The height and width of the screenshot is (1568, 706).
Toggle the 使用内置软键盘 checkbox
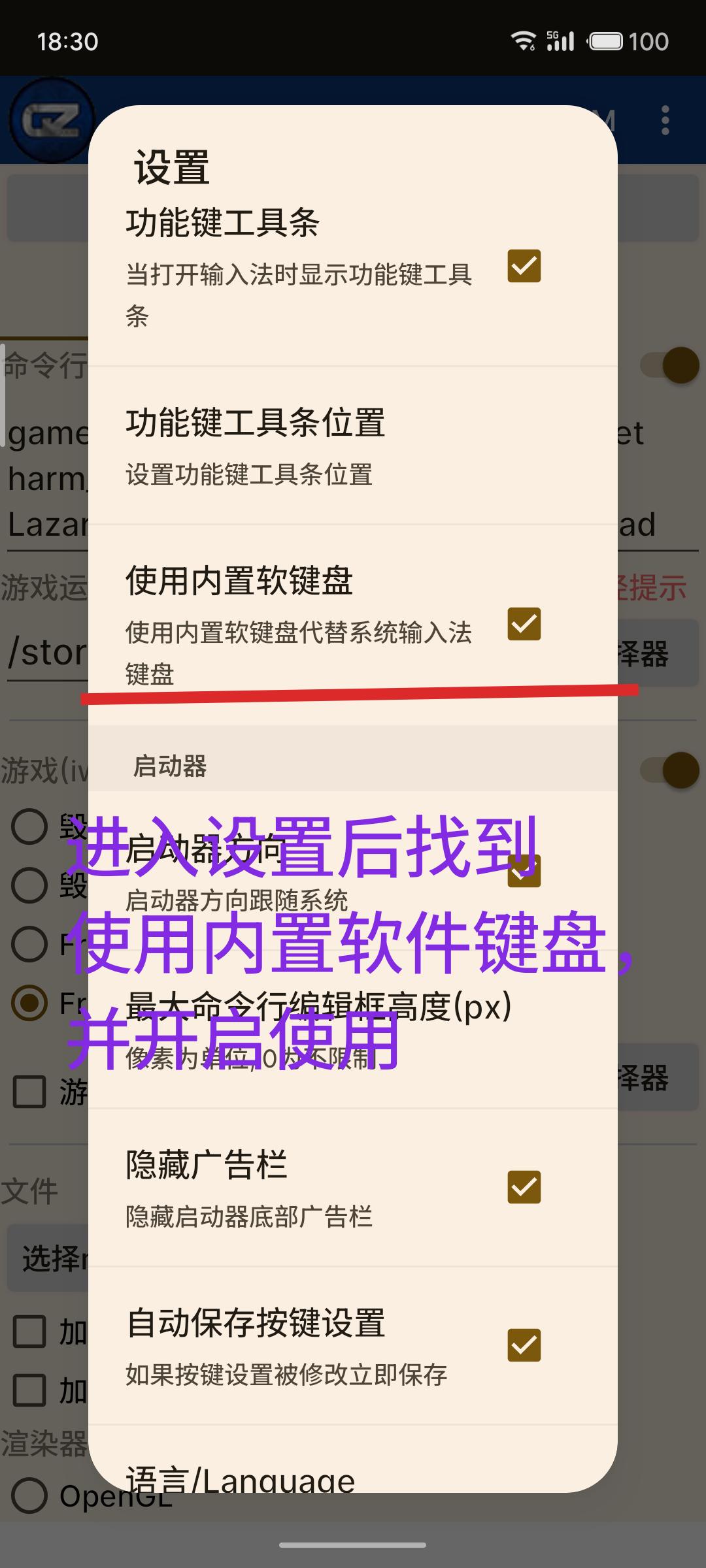click(x=524, y=624)
